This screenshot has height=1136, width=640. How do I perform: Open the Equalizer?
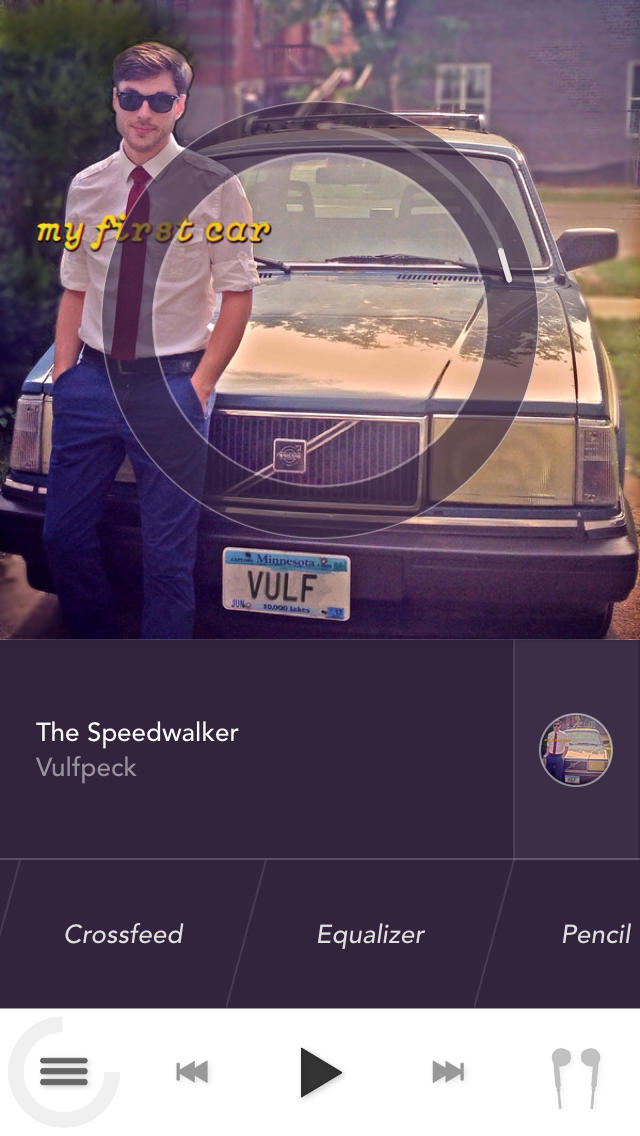coord(371,934)
